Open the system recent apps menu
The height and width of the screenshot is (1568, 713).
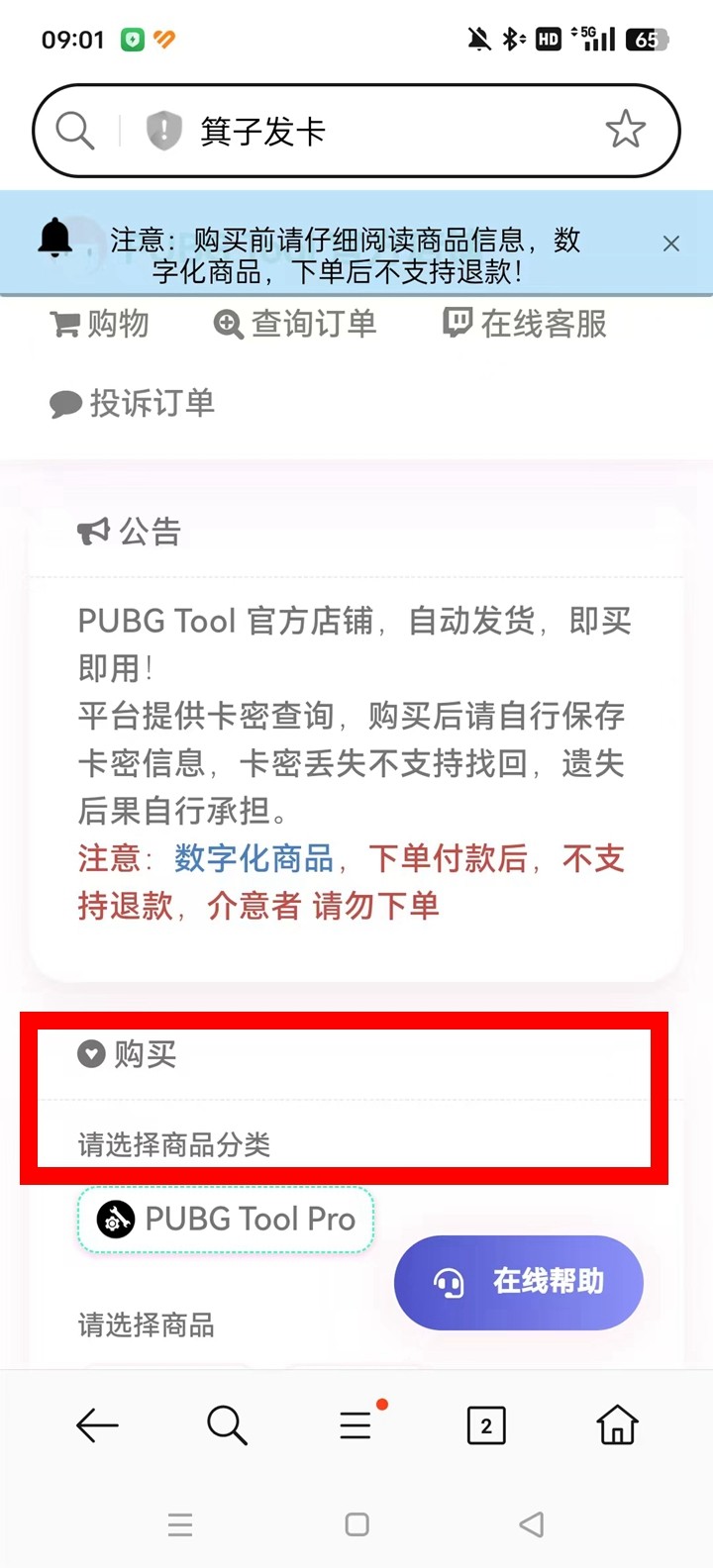[180, 1524]
